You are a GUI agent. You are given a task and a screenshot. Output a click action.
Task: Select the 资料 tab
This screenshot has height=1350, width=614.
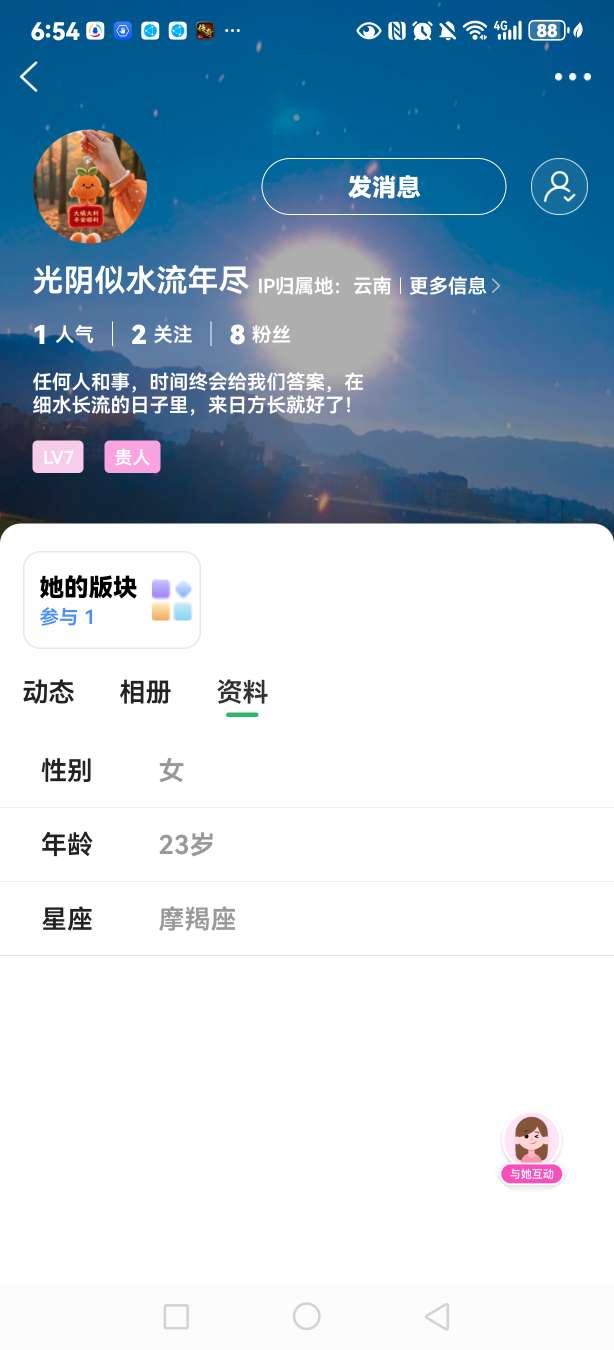click(242, 692)
